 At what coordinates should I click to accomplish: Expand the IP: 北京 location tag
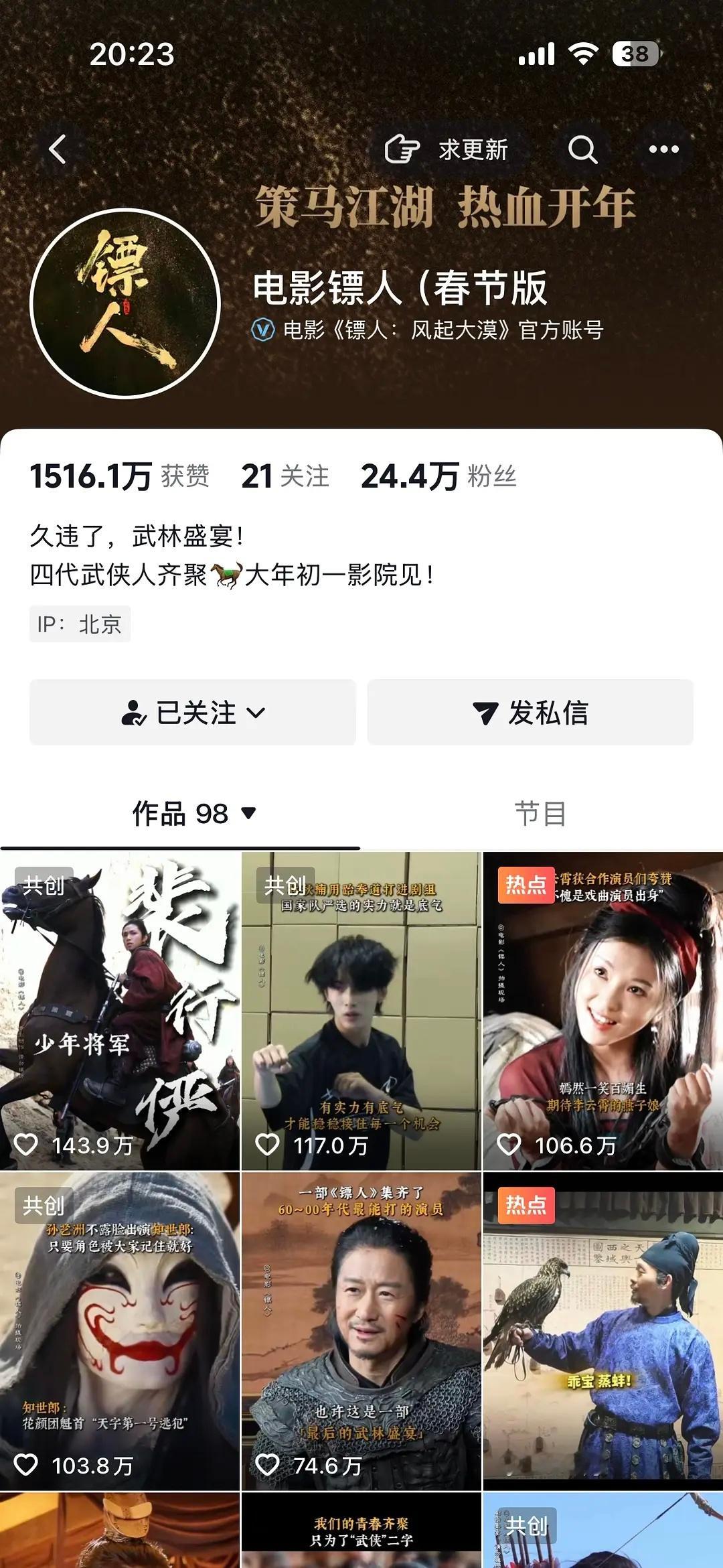(x=82, y=624)
